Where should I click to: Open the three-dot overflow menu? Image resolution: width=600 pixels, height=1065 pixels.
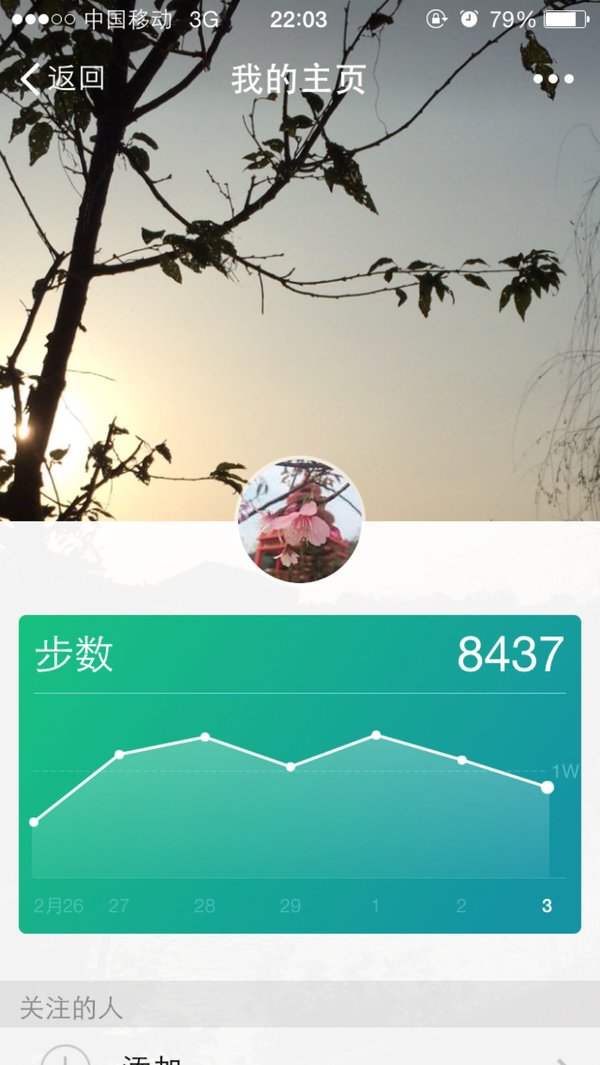click(553, 79)
